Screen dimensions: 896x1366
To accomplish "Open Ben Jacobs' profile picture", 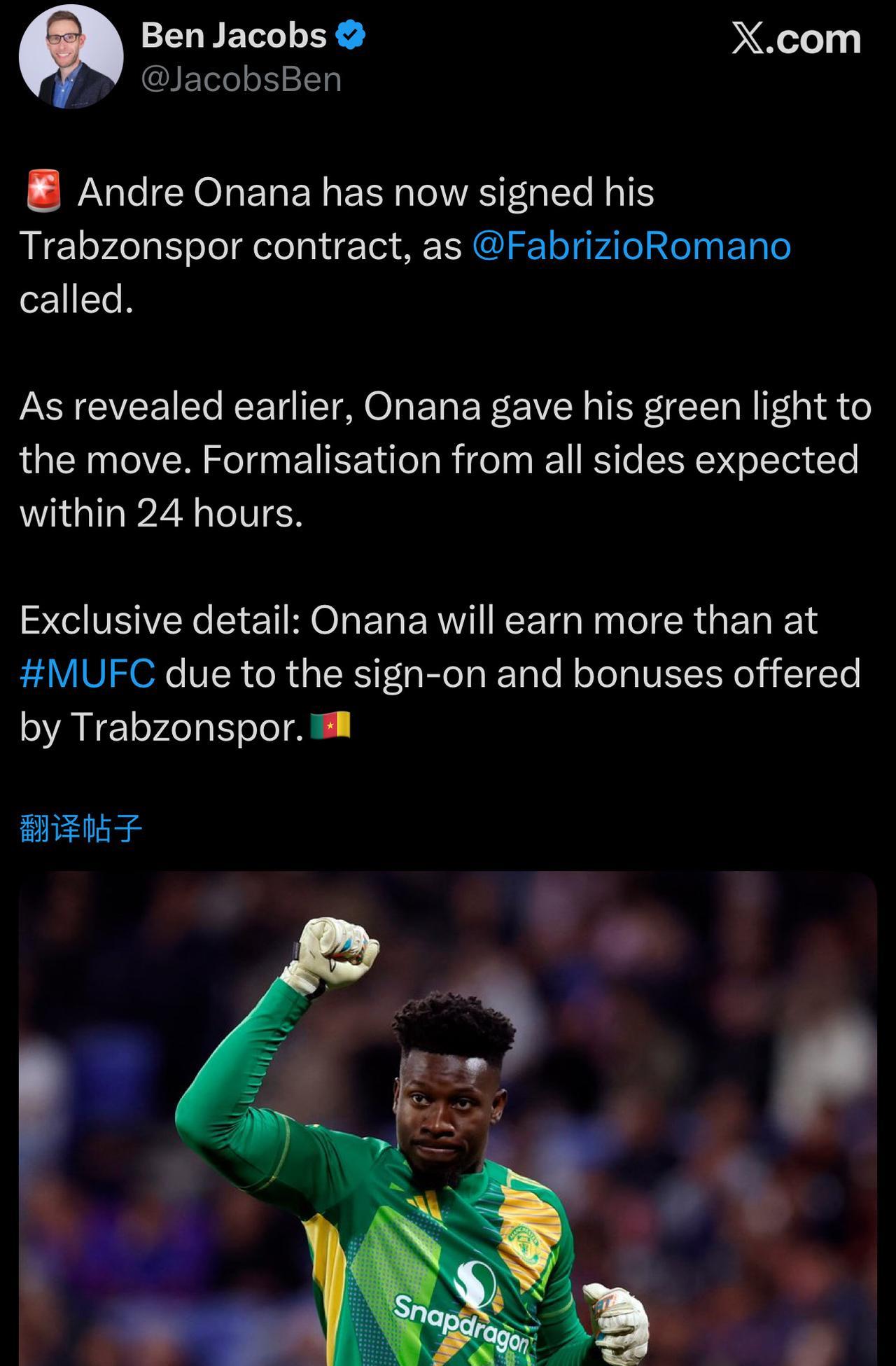I will [71, 56].
